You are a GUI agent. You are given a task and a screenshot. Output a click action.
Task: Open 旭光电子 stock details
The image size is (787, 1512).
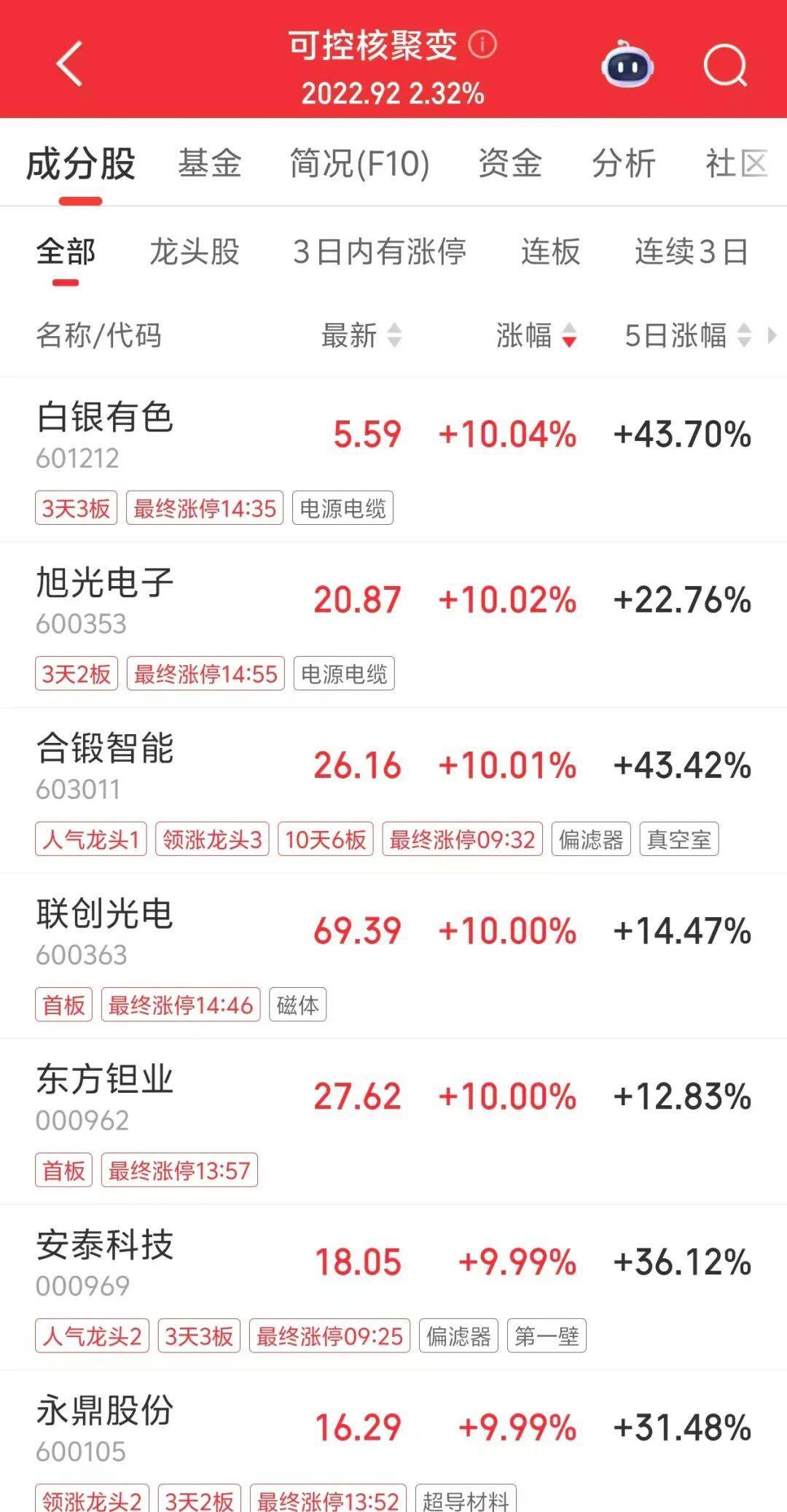click(105, 583)
